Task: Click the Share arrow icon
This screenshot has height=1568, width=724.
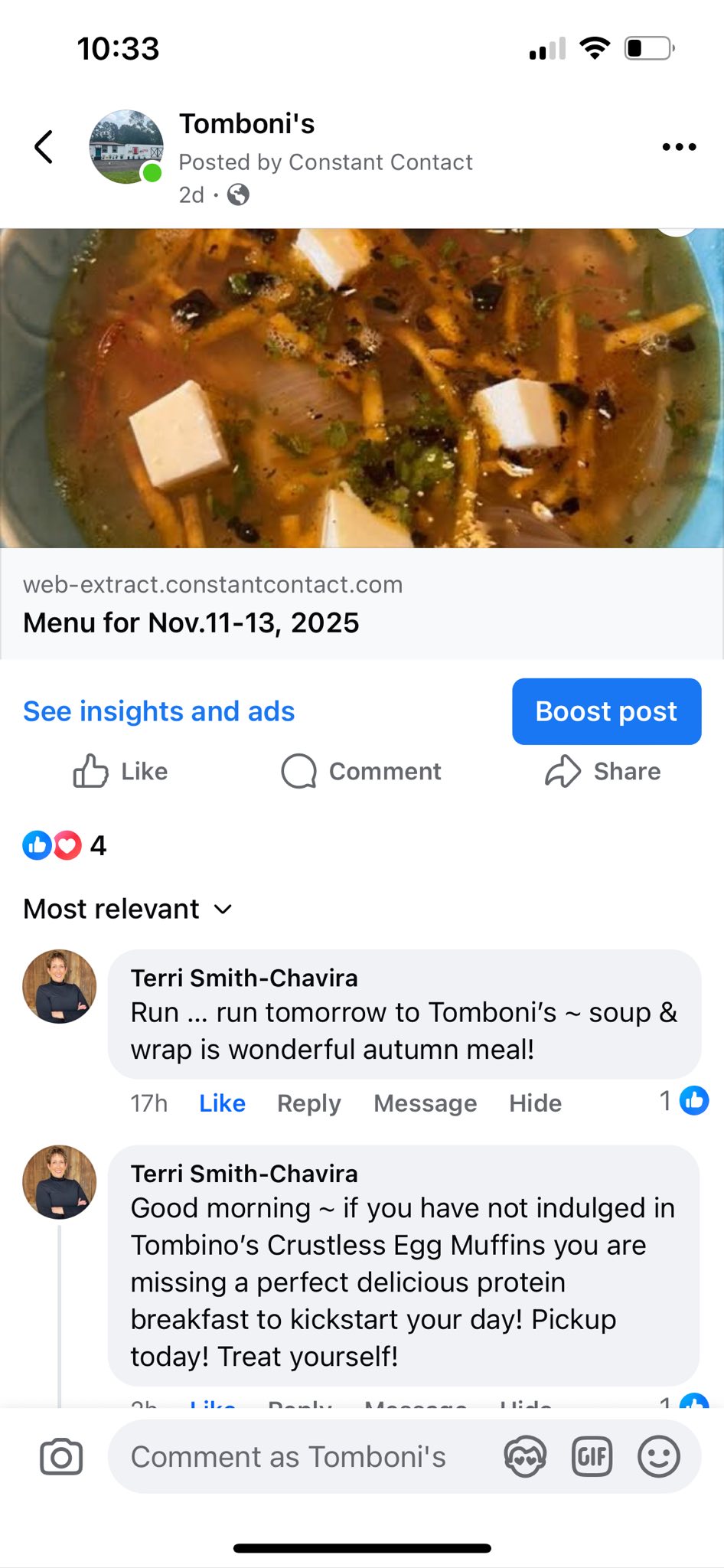Action: click(x=564, y=772)
